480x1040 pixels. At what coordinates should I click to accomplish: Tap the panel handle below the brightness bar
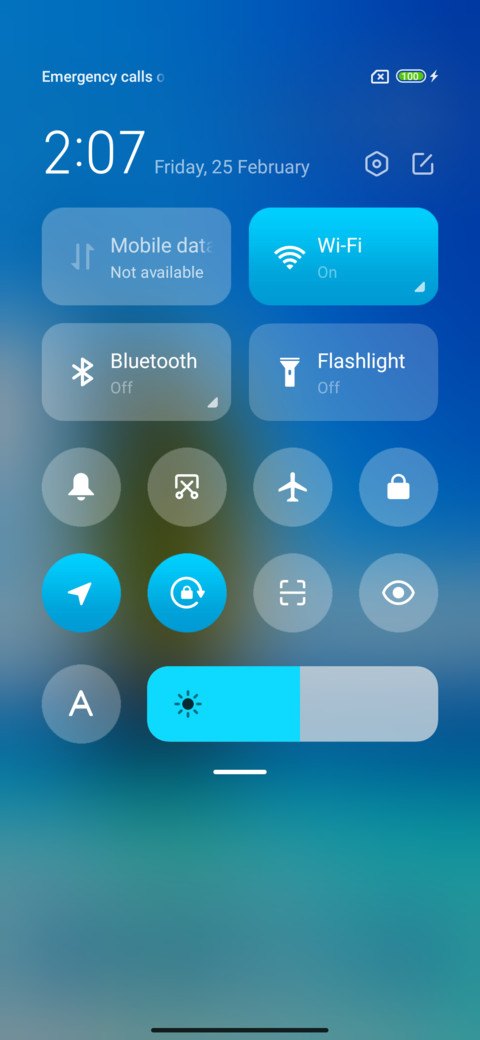click(x=240, y=772)
